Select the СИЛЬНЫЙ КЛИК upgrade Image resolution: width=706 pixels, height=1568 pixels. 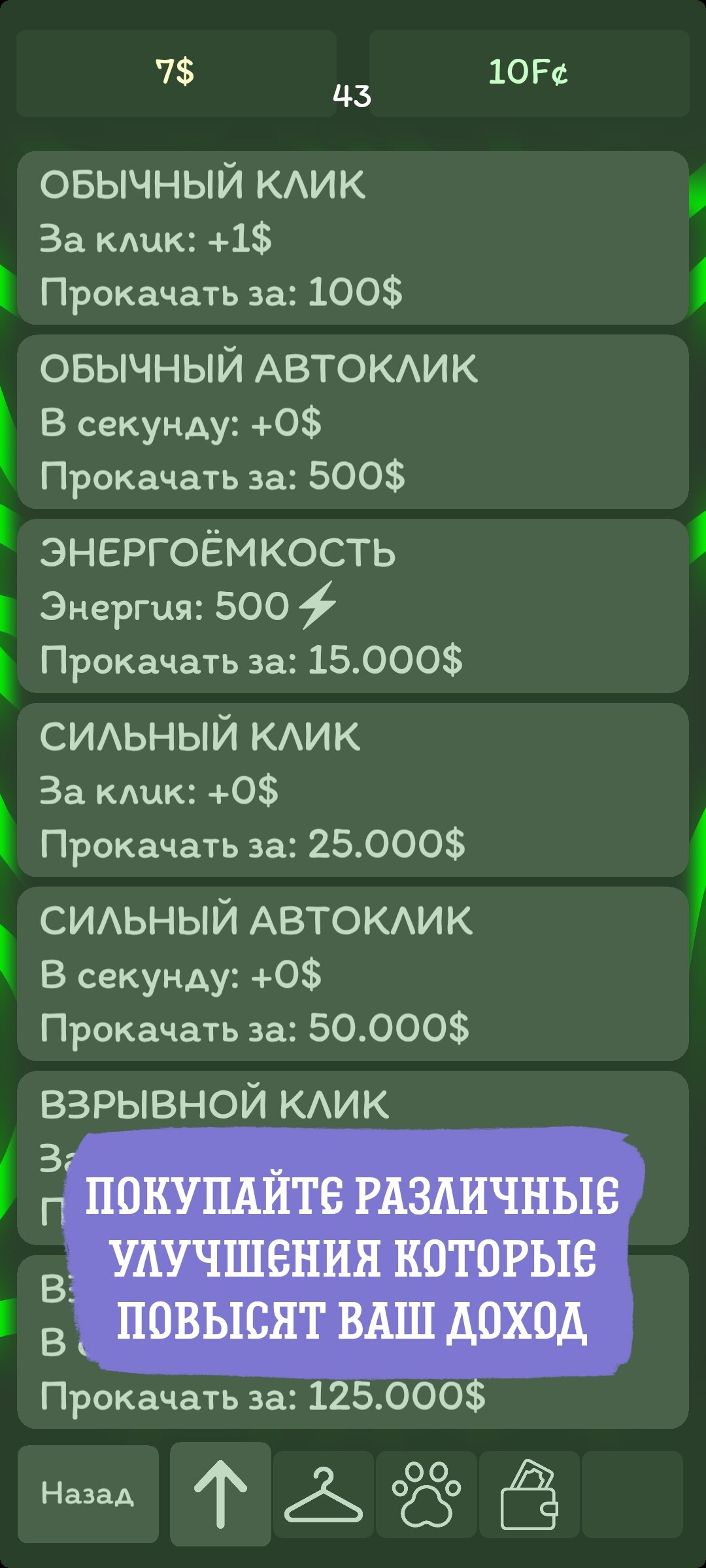coord(353,790)
